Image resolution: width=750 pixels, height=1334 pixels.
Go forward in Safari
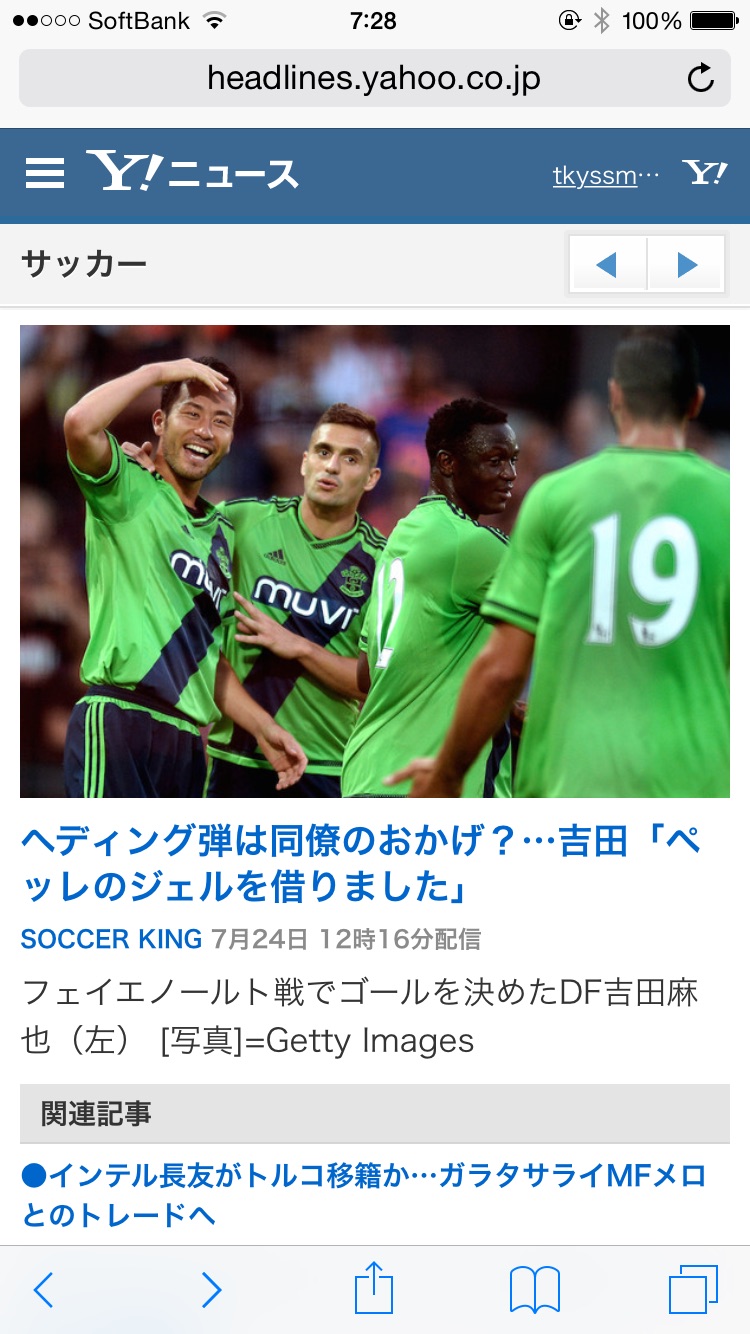click(211, 1289)
